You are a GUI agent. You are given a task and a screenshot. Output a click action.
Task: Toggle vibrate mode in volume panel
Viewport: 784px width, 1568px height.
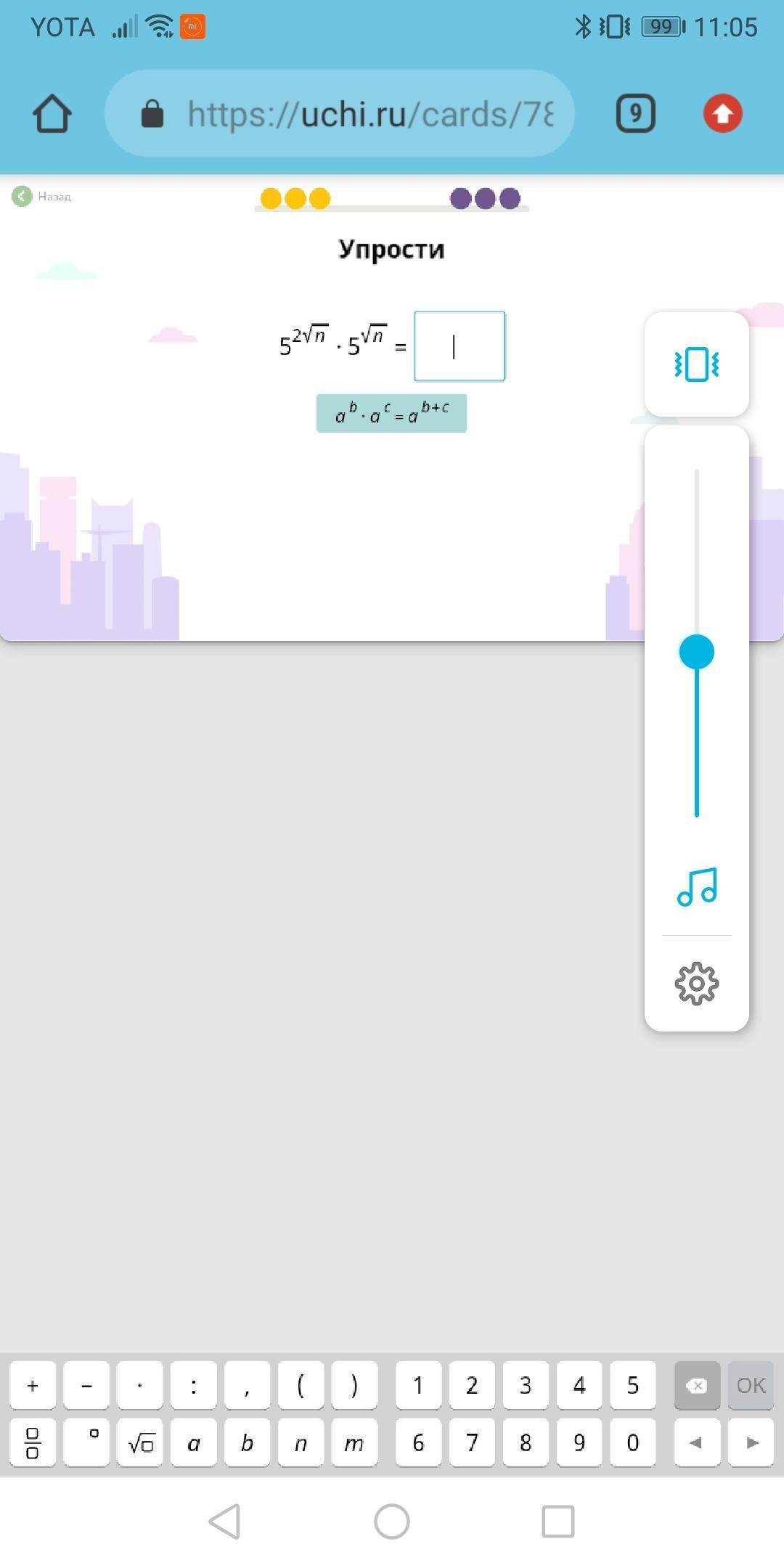click(x=696, y=364)
